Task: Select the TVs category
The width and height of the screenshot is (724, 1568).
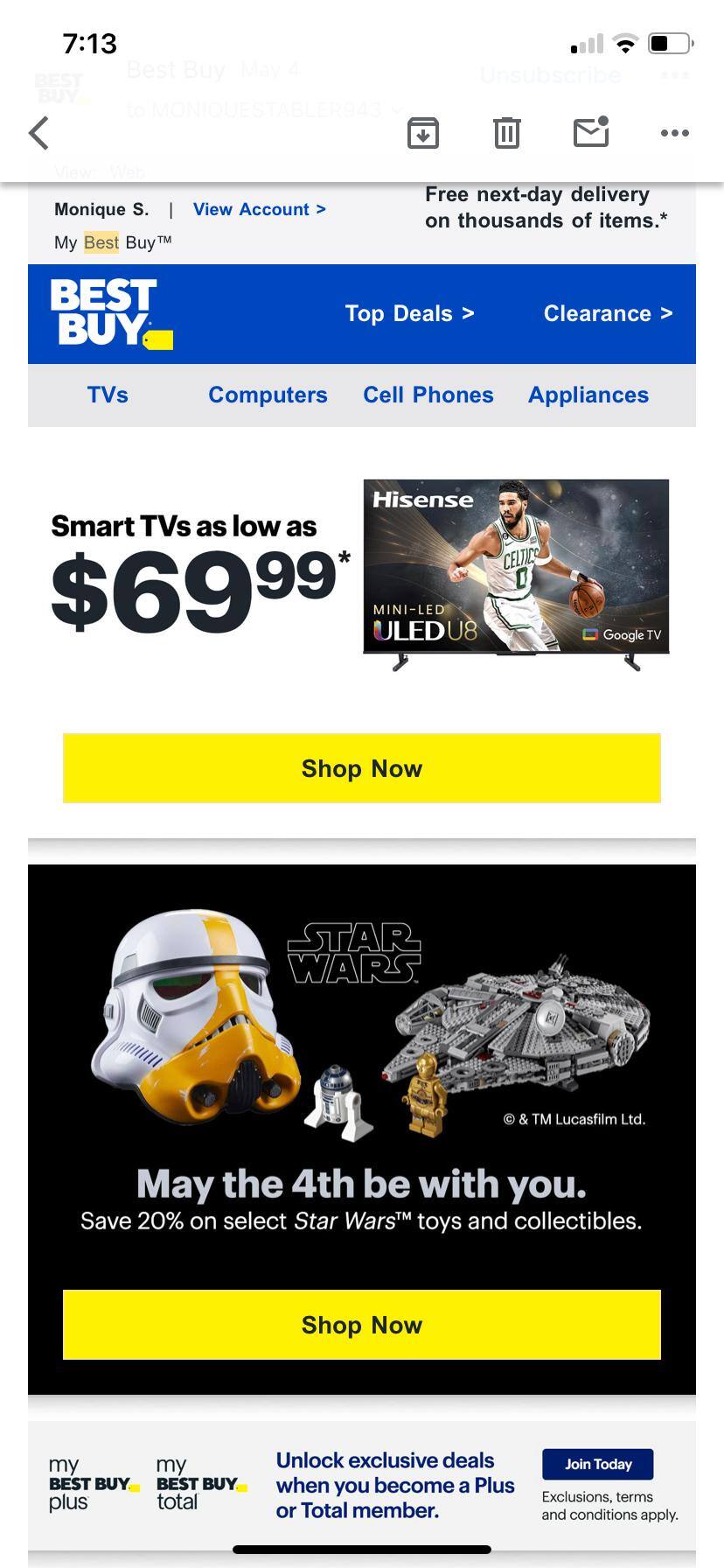Action: (x=108, y=395)
